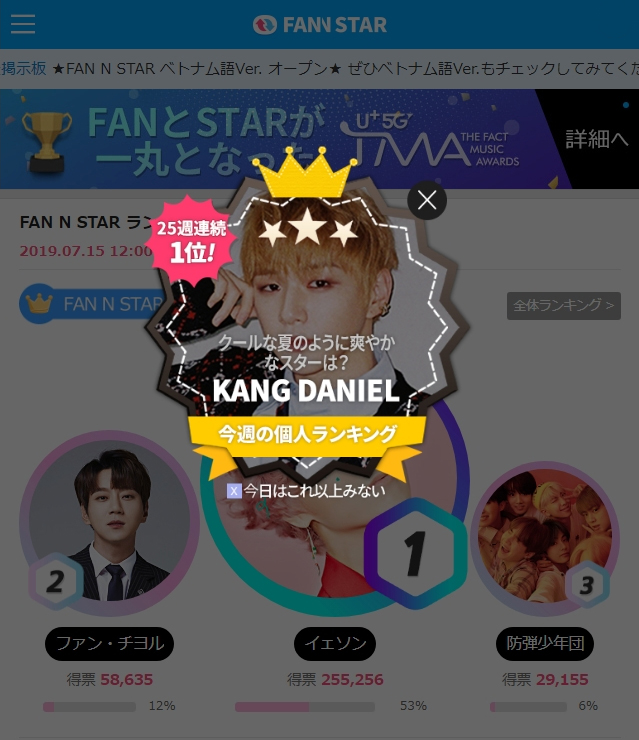Select the イェソン name label

335,643
